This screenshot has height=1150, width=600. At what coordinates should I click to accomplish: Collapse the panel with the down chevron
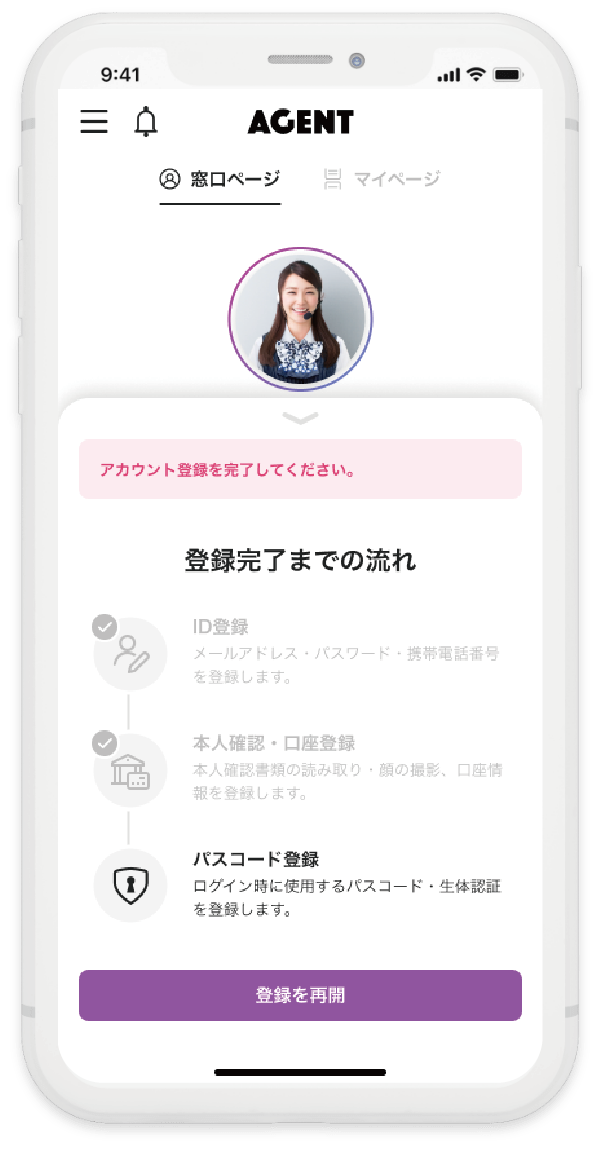click(x=300, y=418)
